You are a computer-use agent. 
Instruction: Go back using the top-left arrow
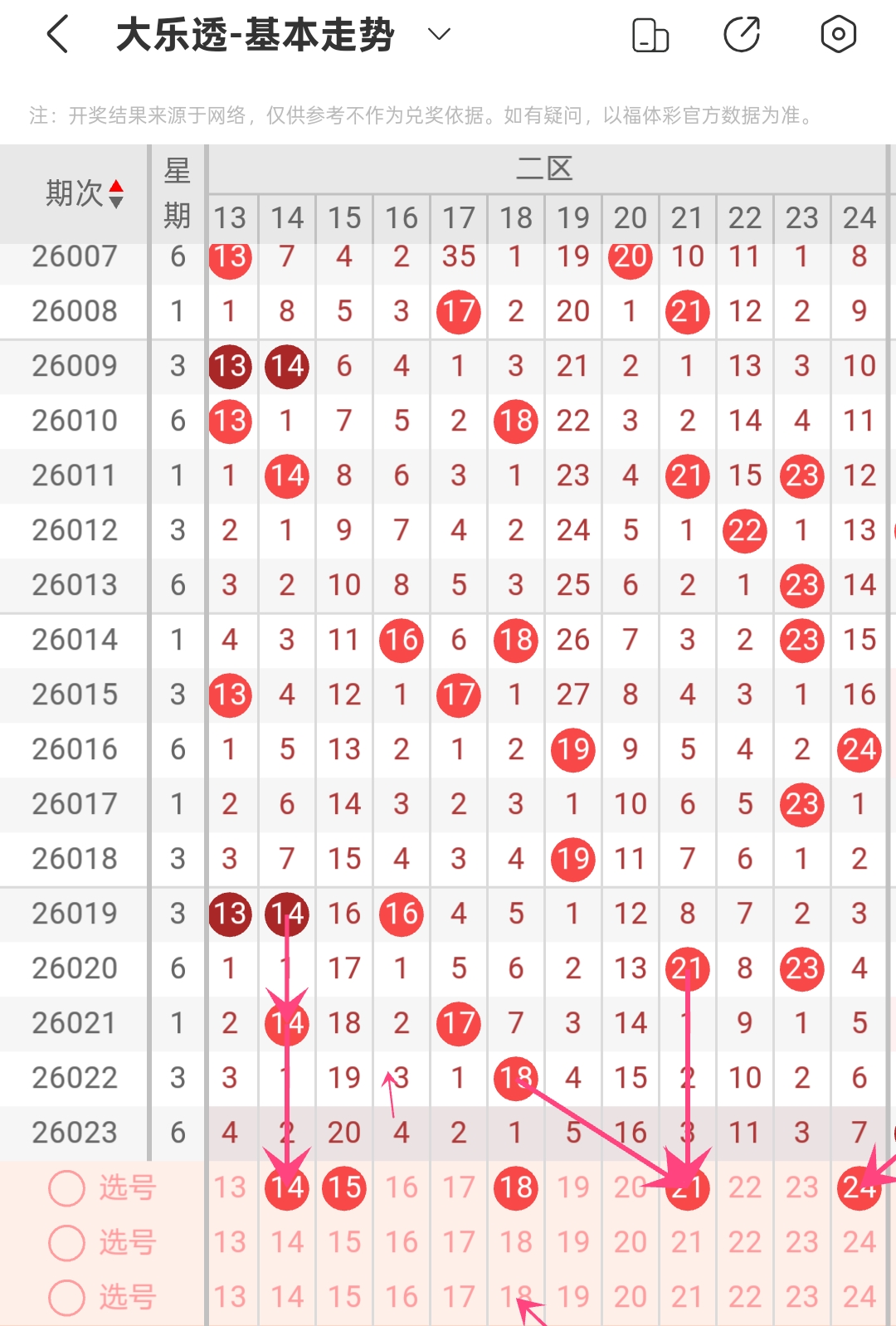(x=58, y=35)
